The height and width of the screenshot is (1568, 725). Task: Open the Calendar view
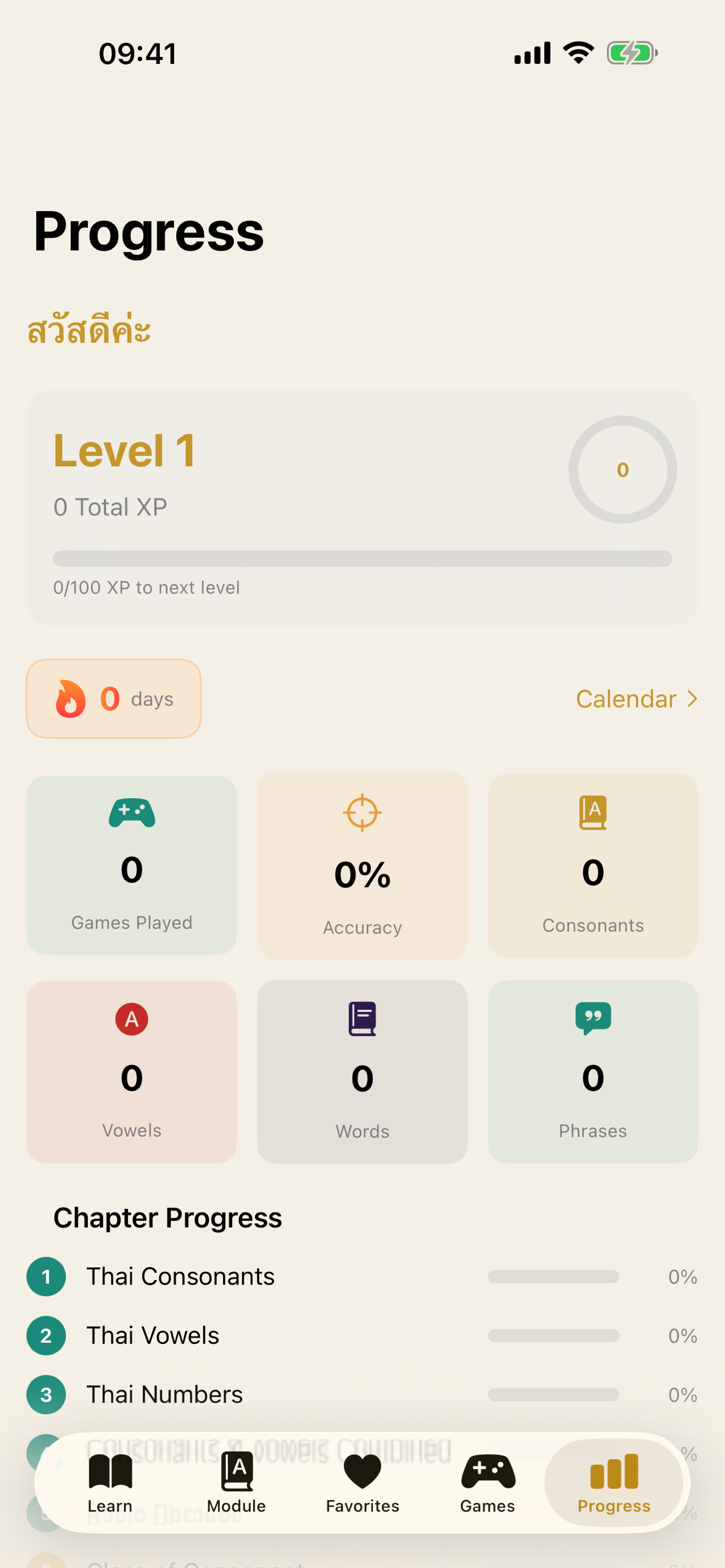coord(627,699)
